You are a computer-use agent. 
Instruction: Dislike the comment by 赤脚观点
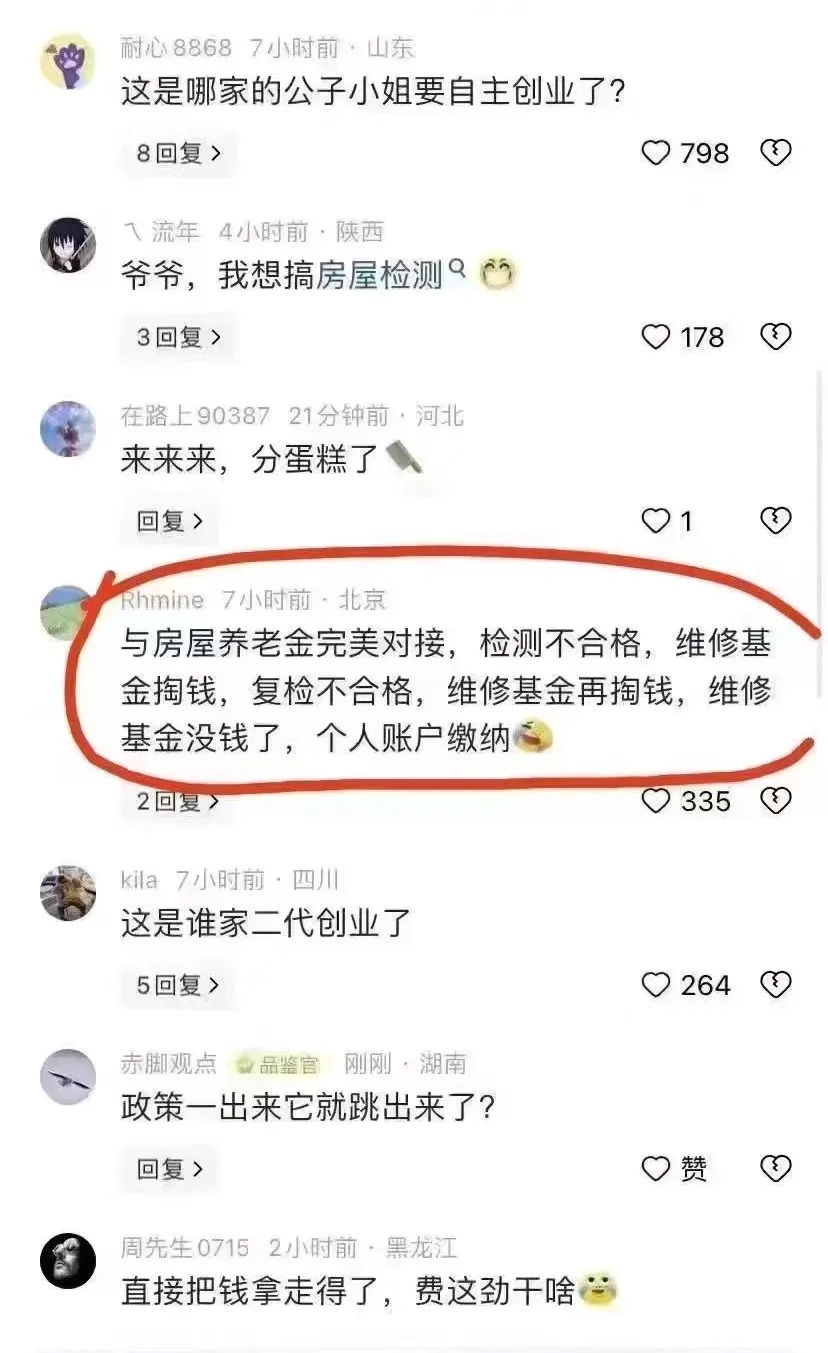(776, 1169)
